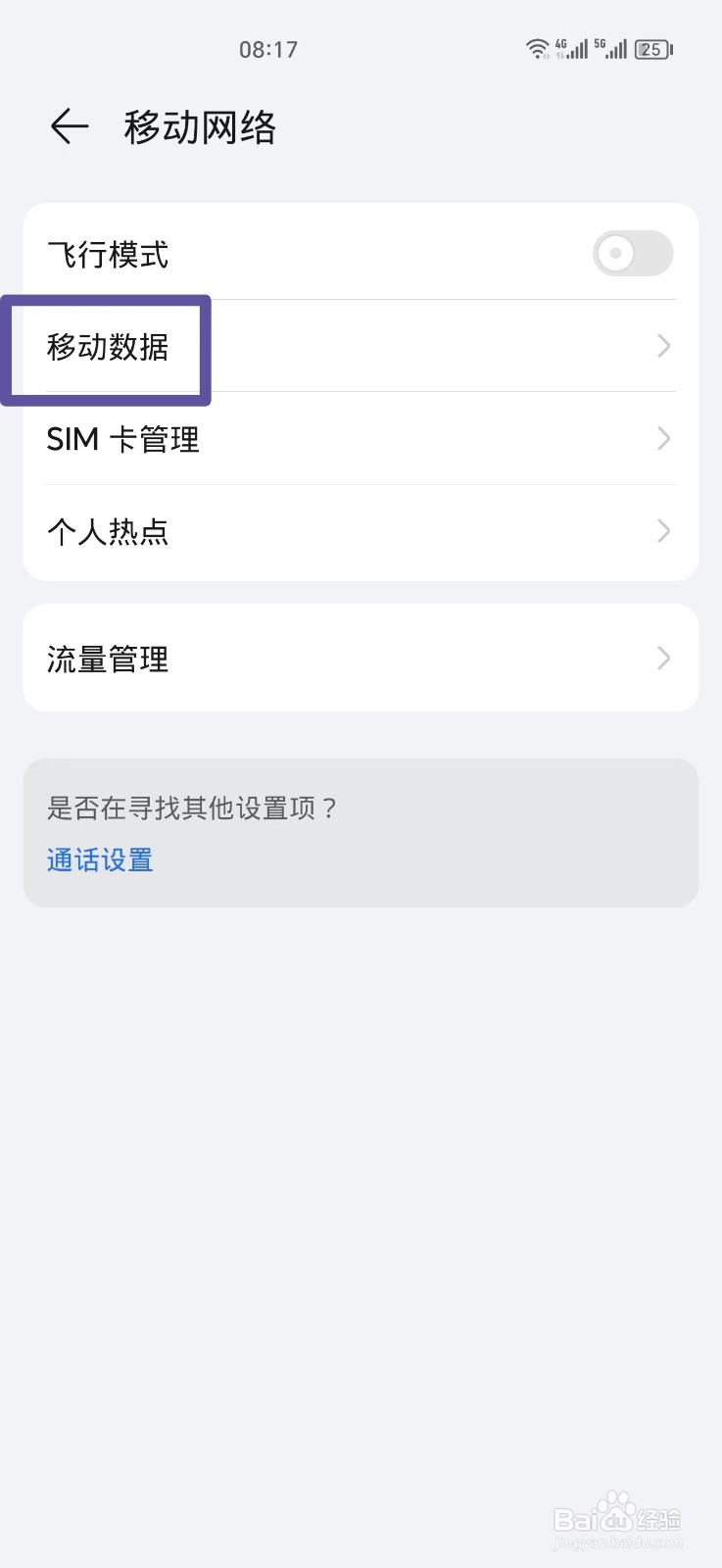Click the airplane mode toggle knob icon

pos(615,254)
